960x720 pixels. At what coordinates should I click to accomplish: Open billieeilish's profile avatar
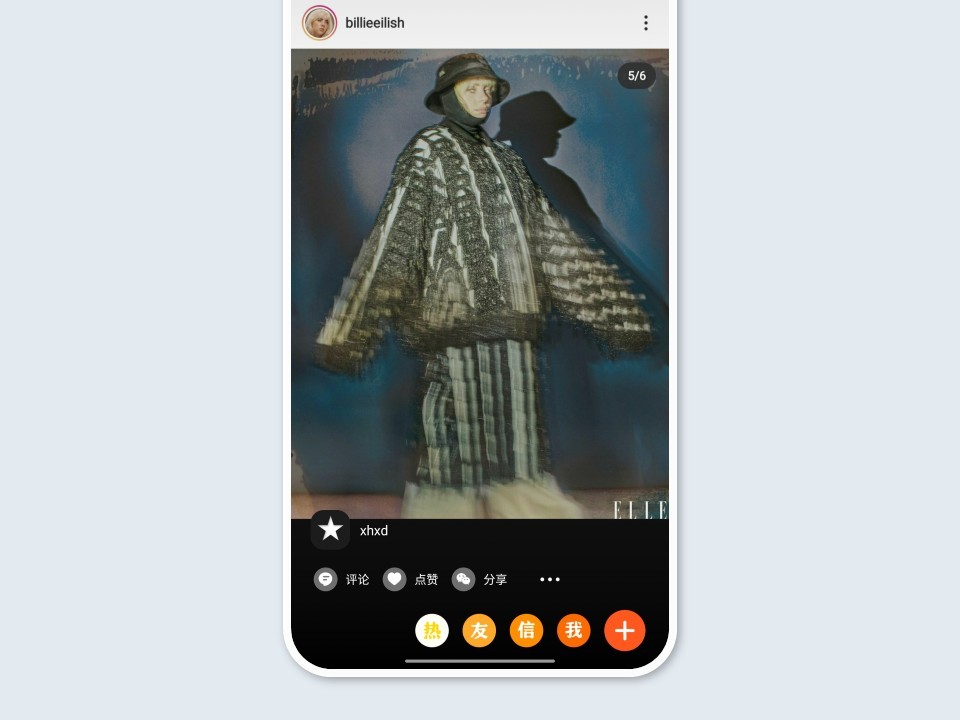pos(320,23)
